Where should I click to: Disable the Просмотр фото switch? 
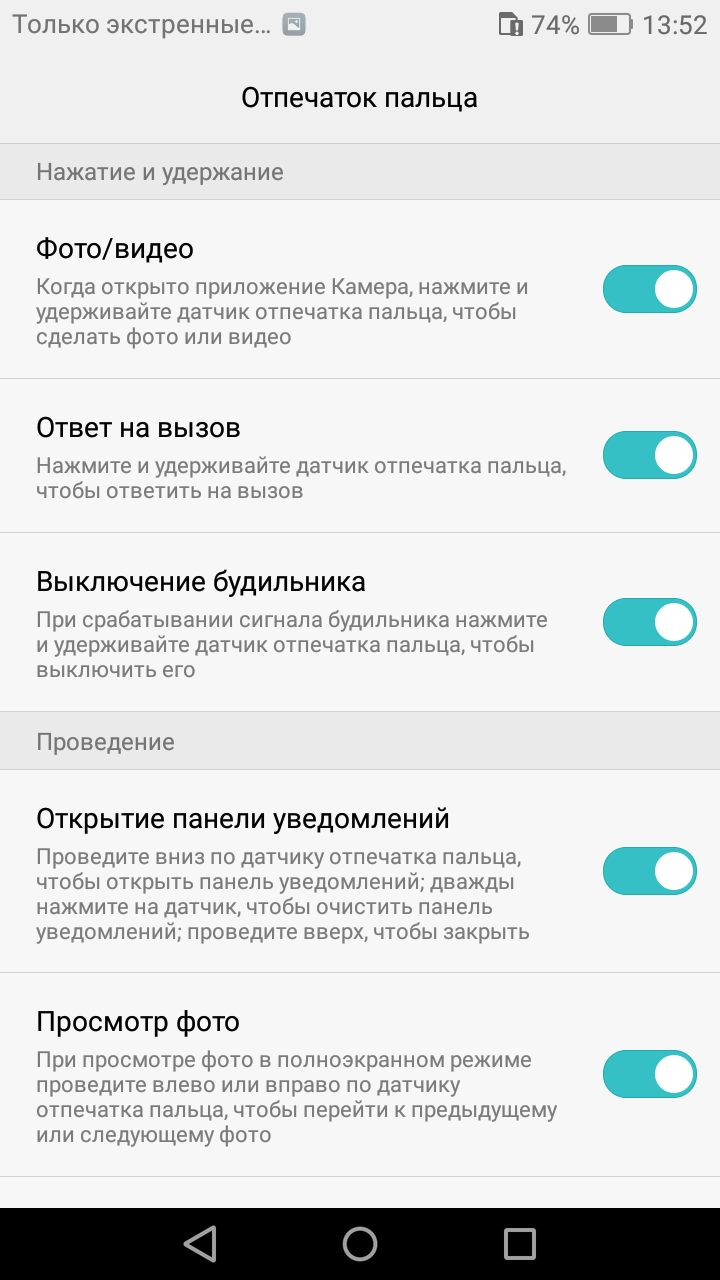[650, 1074]
